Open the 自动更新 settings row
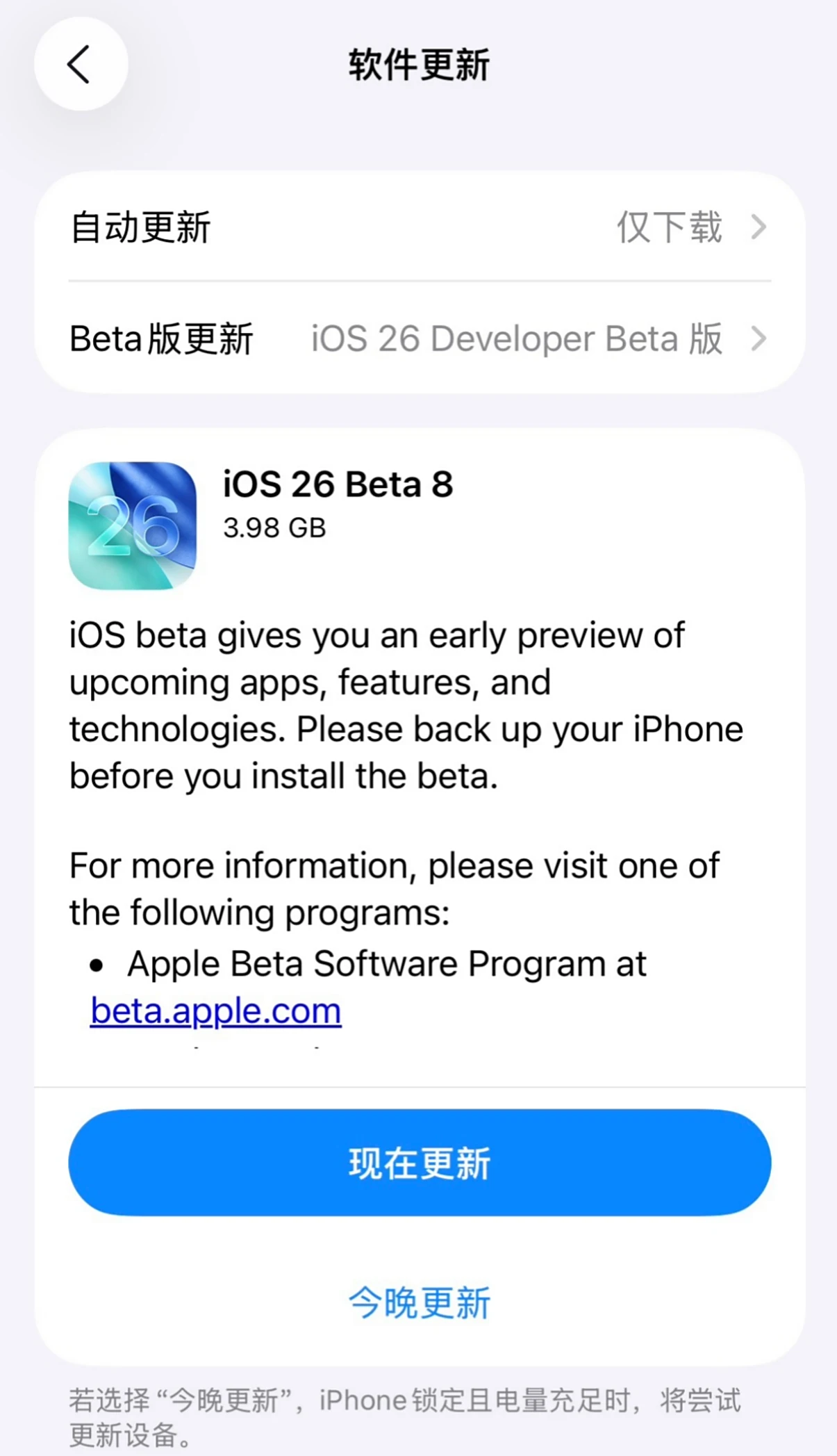837x1456 pixels. coord(419,227)
